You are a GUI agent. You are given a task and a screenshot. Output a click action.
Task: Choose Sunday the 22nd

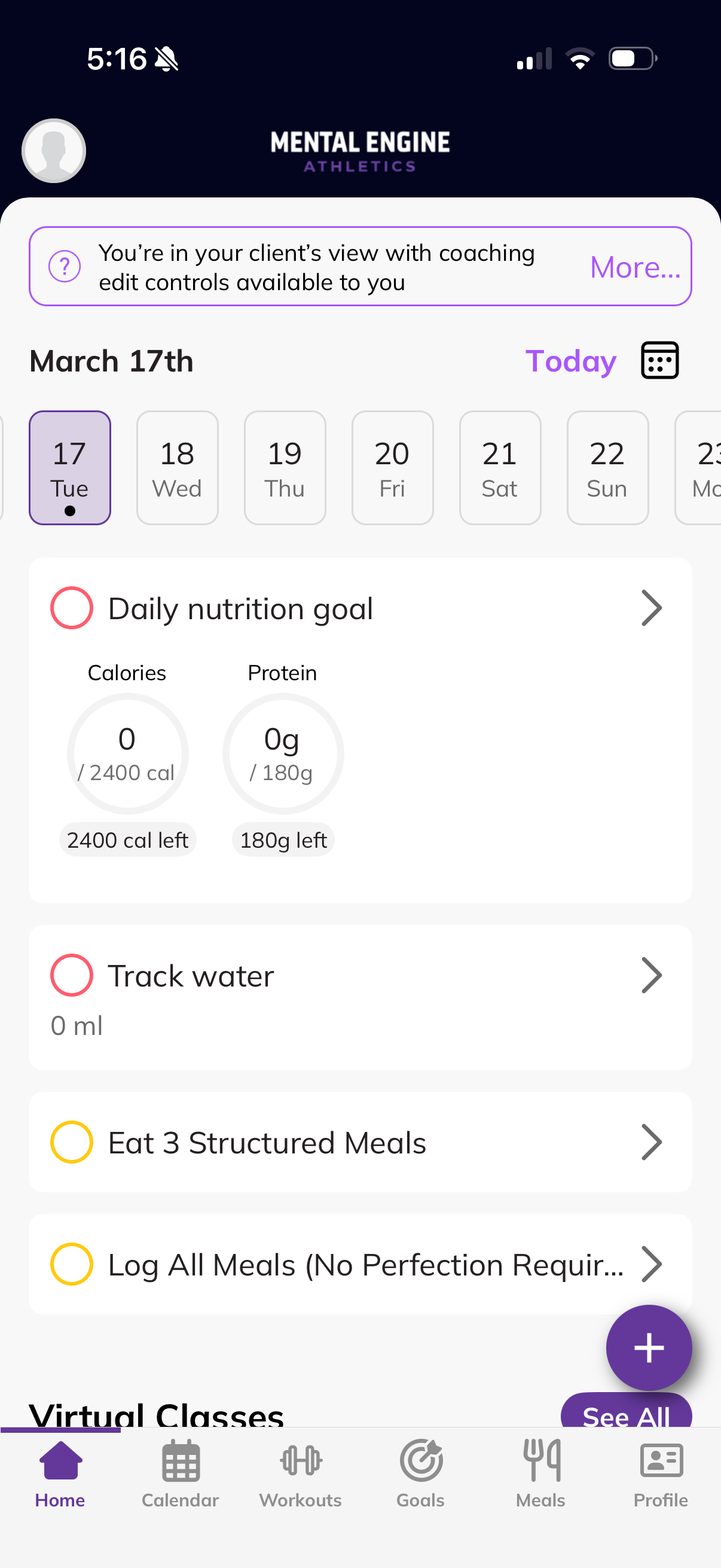pos(607,467)
